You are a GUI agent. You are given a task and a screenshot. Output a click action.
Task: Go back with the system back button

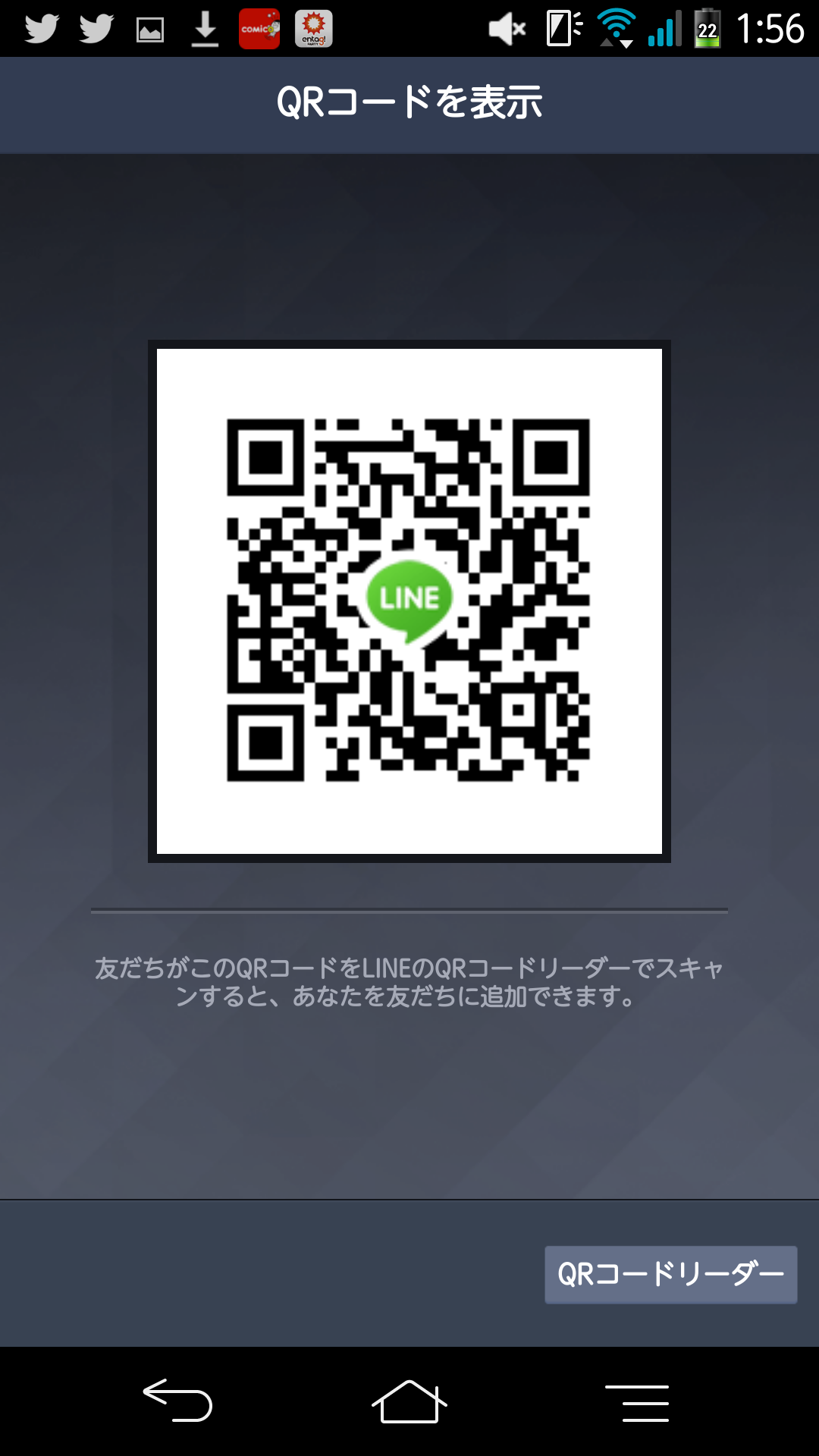[x=177, y=1400]
